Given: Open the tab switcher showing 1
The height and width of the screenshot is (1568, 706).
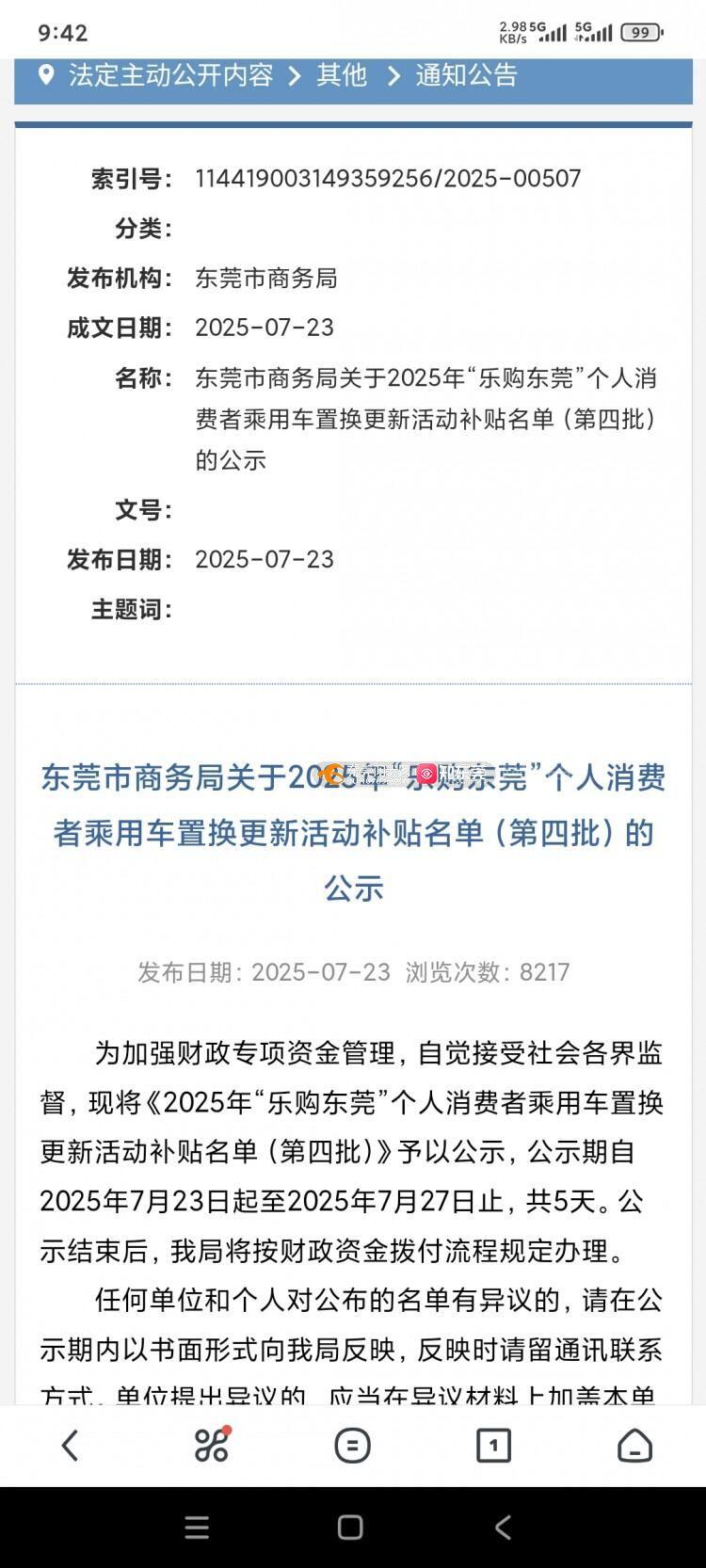Looking at the screenshot, I should [x=493, y=1446].
